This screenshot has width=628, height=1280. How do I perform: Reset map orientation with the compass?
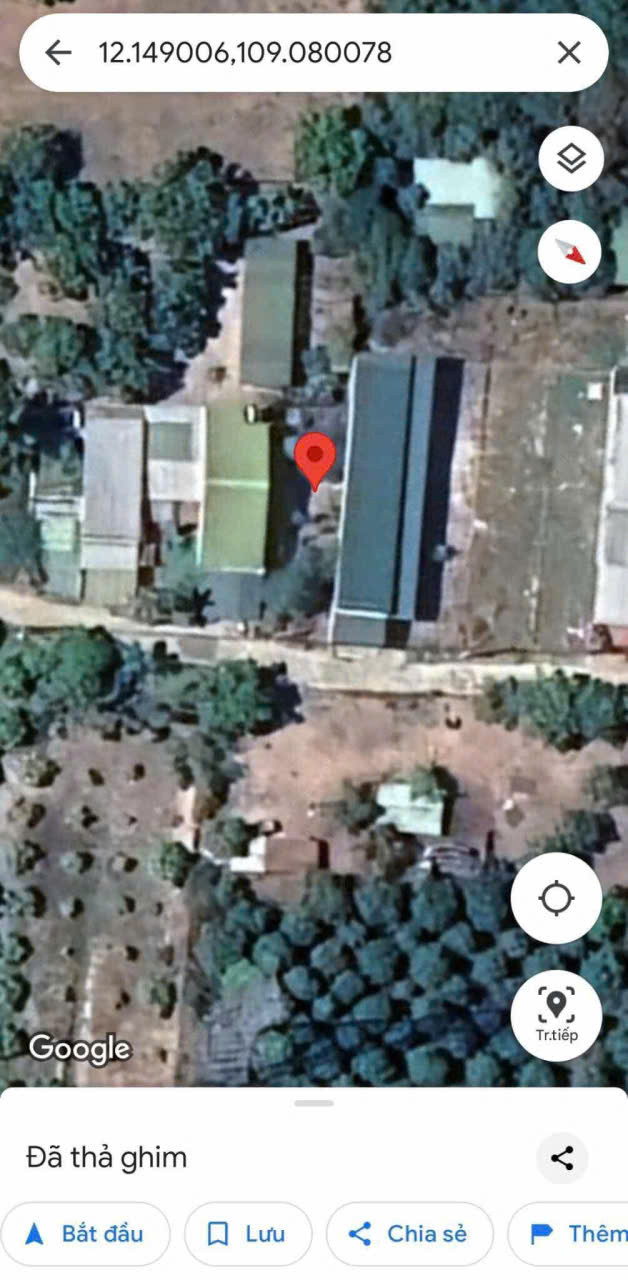point(570,252)
